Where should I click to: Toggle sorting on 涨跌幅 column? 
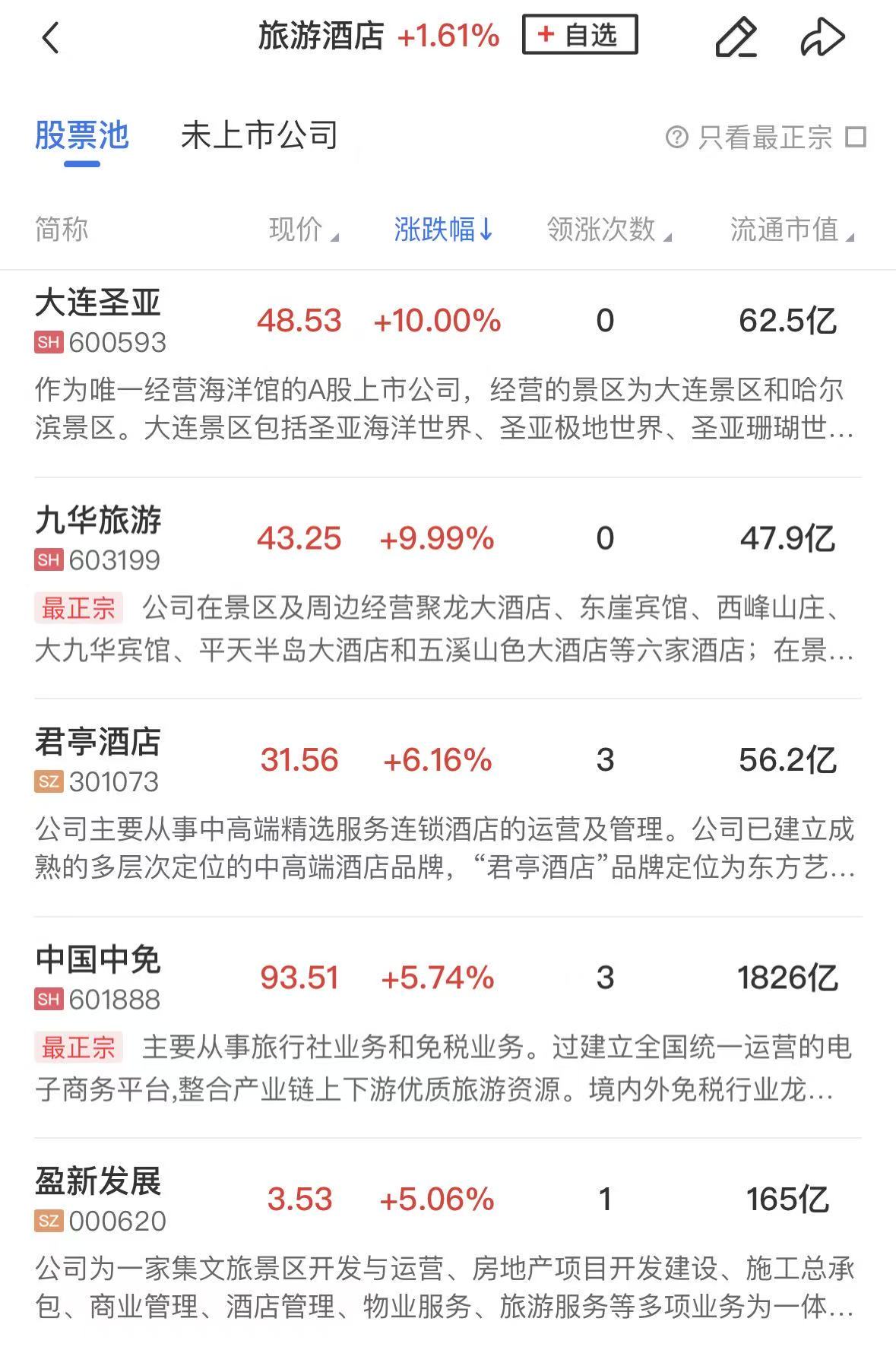click(x=441, y=230)
